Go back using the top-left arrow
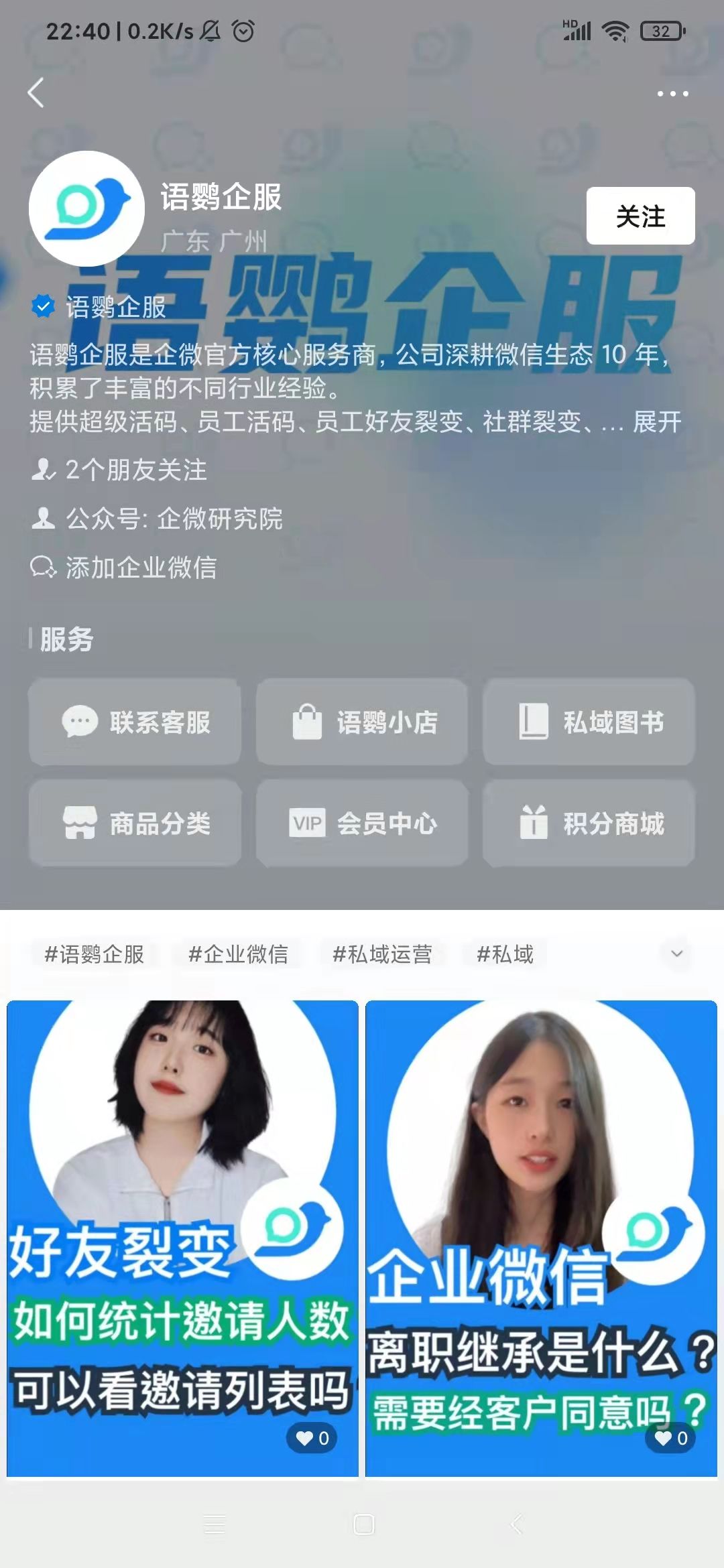 point(36,92)
